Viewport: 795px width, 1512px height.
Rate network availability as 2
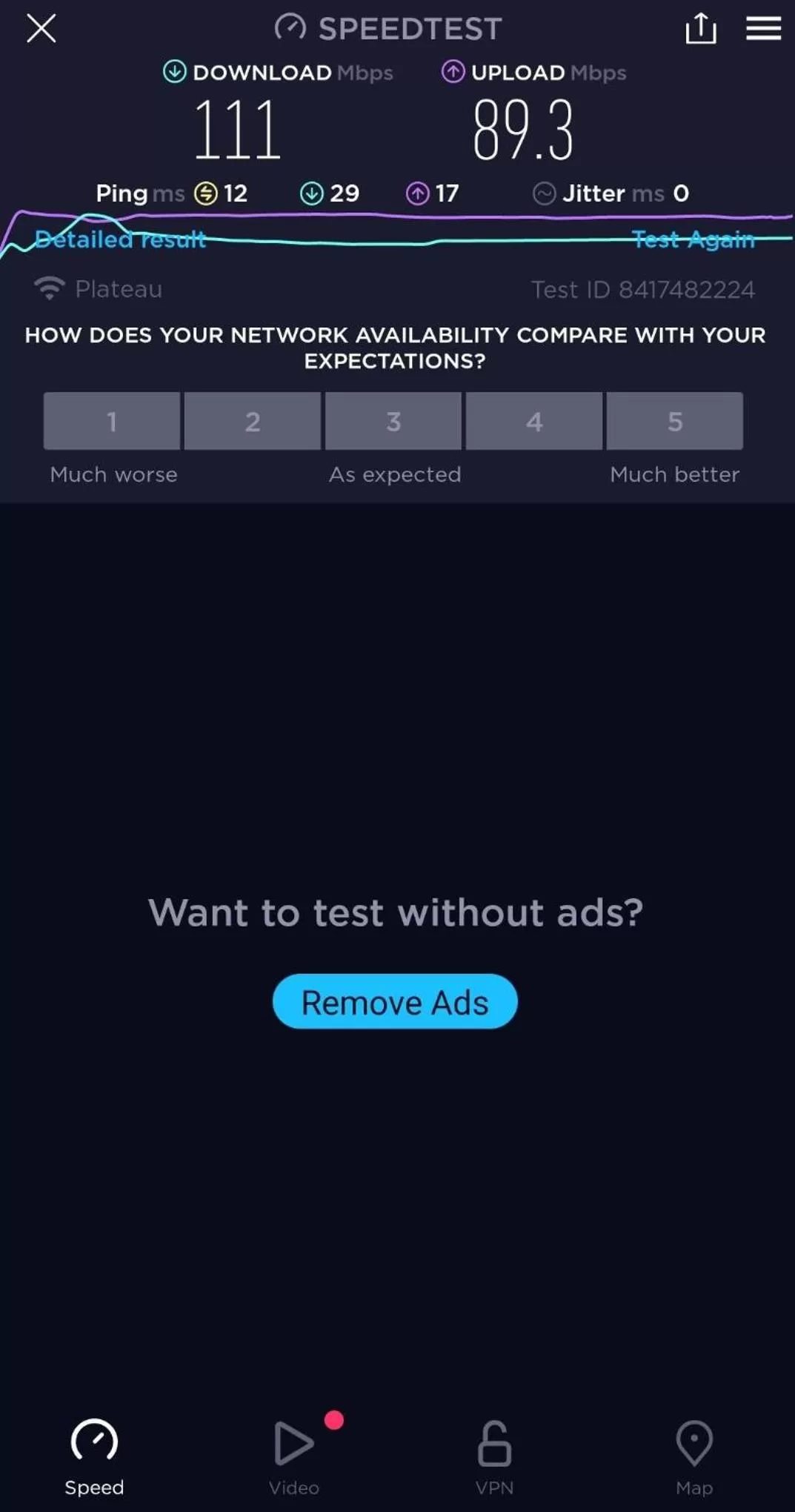click(253, 421)
